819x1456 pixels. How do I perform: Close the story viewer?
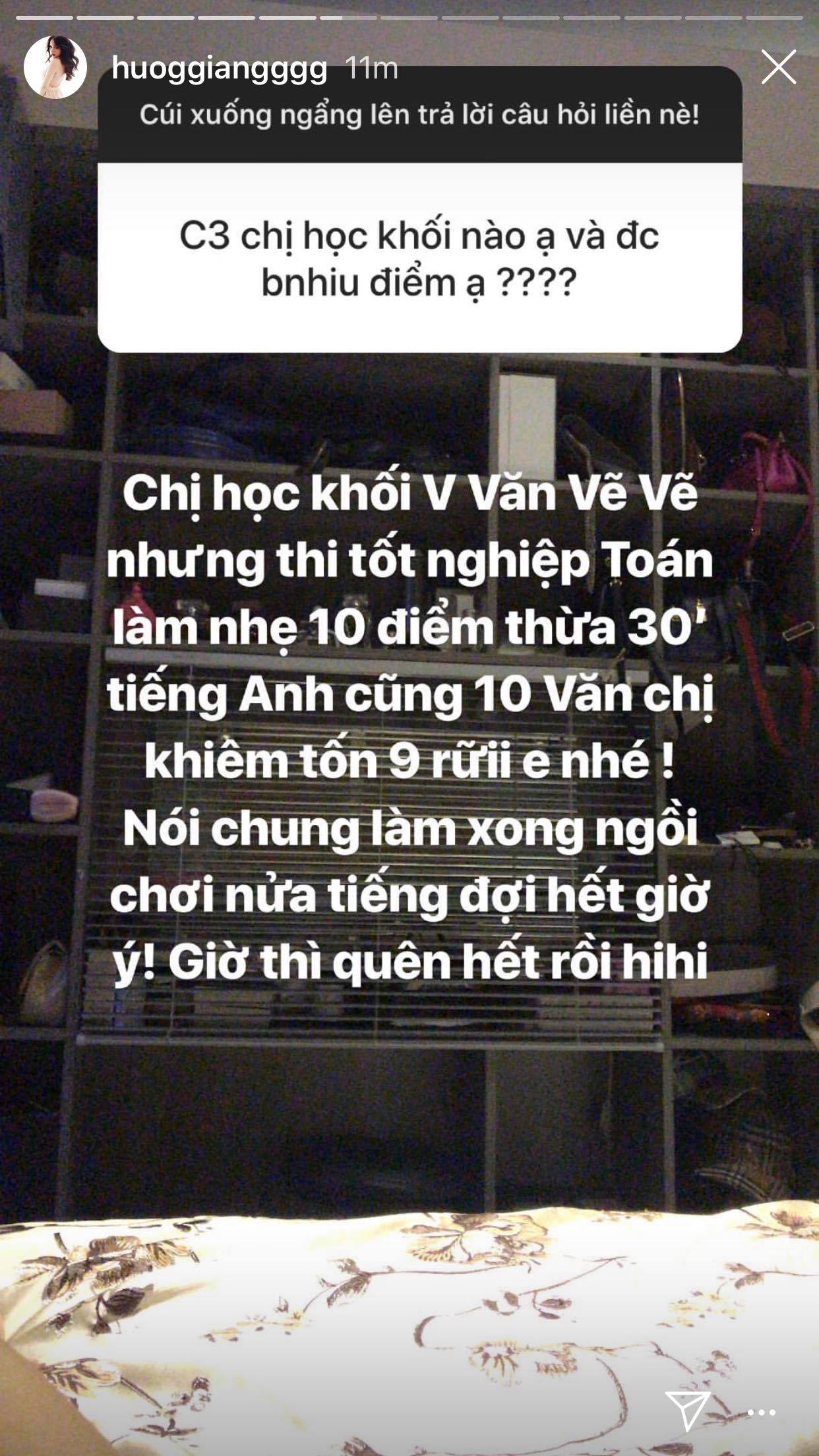pos(778,67)
